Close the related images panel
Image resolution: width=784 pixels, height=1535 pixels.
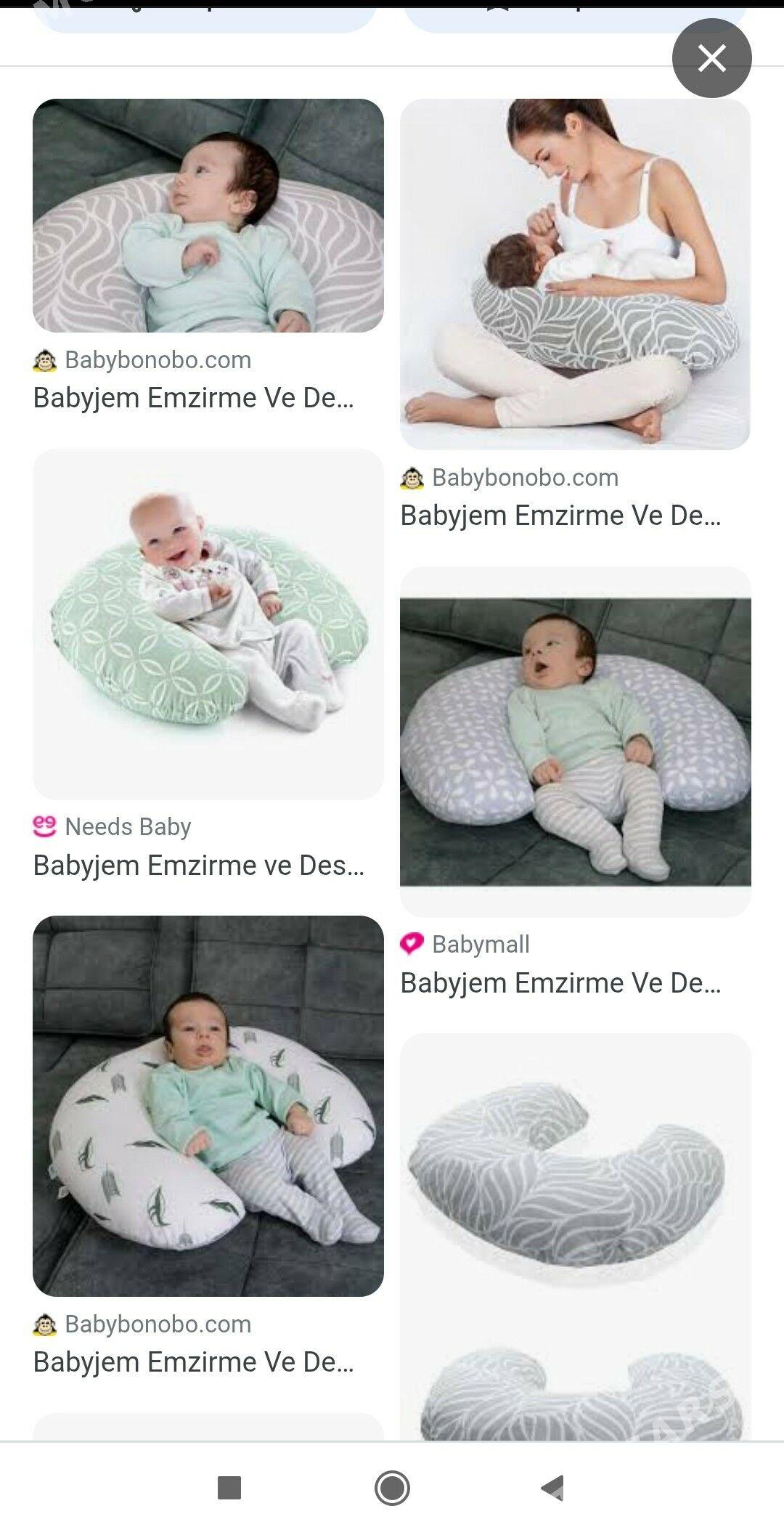[711, 58]
